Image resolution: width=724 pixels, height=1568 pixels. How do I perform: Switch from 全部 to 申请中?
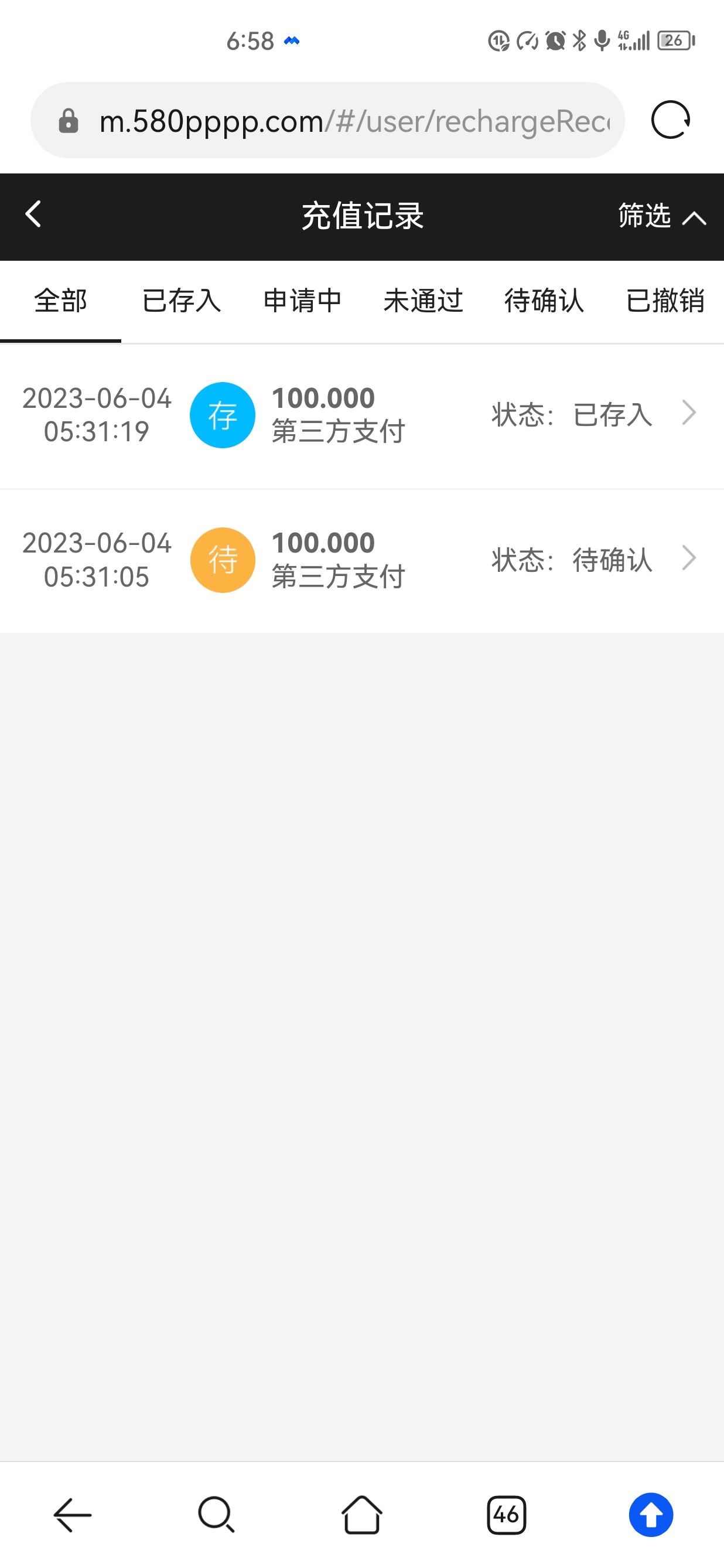coord(302,301)
